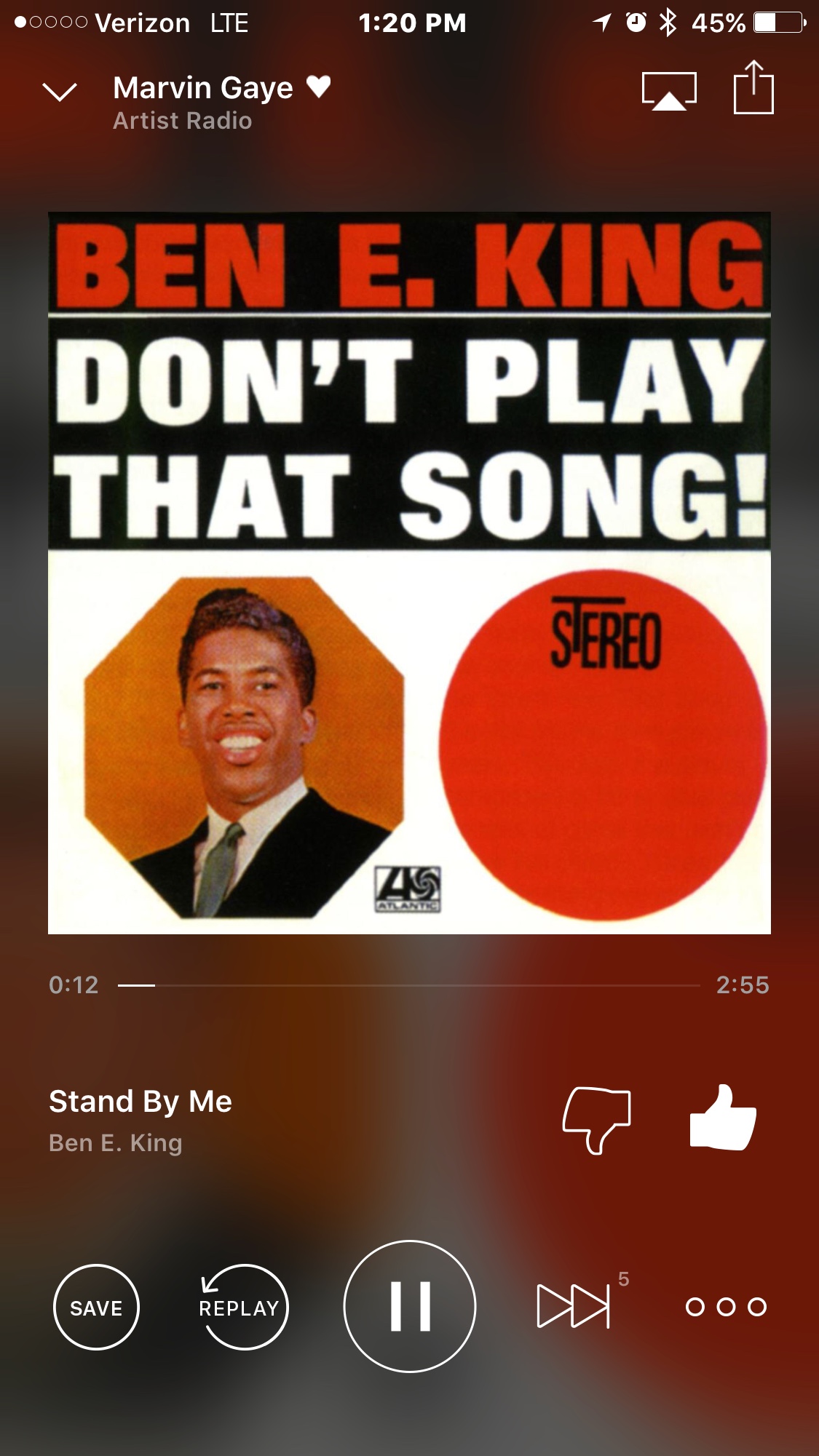Screen dimensions: 819x1456
Task: Open the three-dot more options menu
Action: 726,1307
